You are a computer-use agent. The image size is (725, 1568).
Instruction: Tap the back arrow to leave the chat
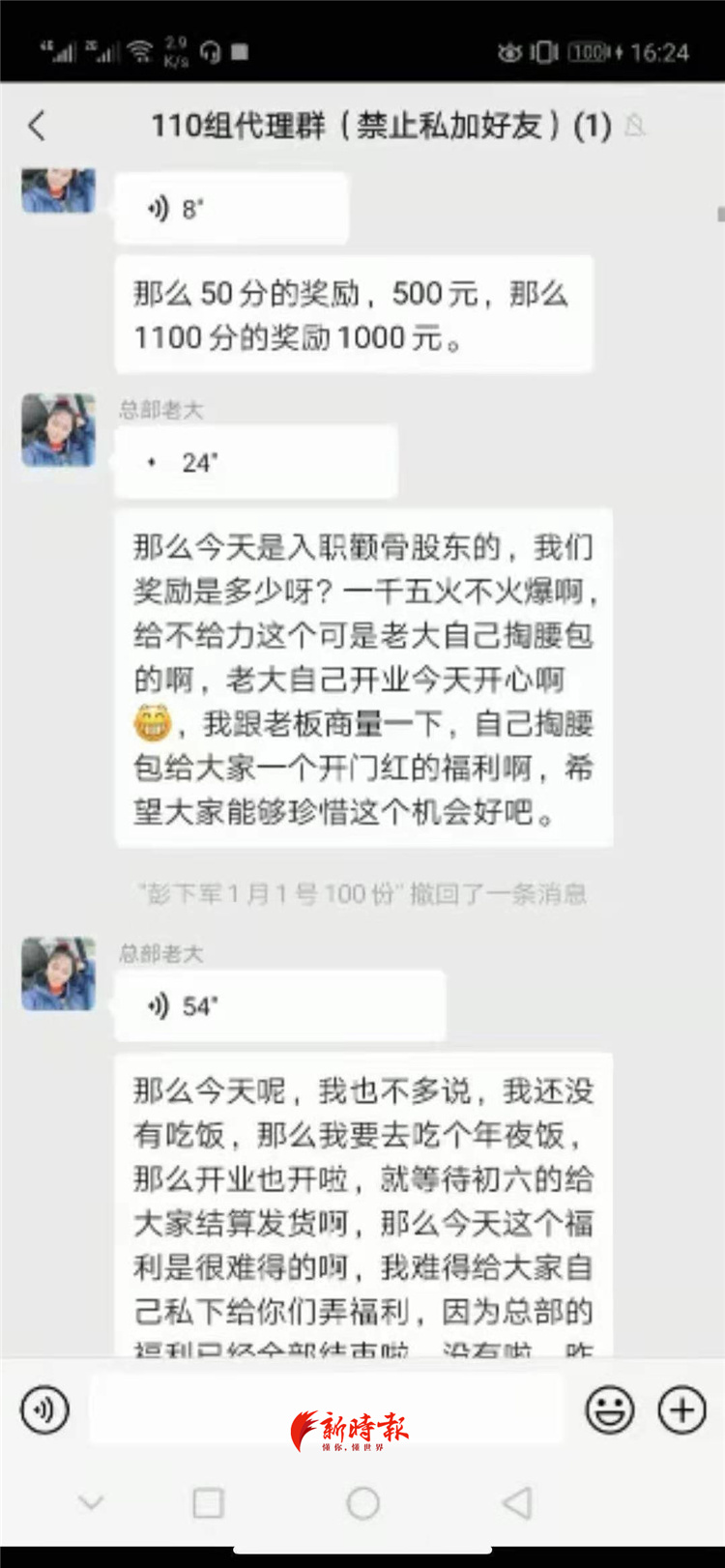click(x=37, y=126)
